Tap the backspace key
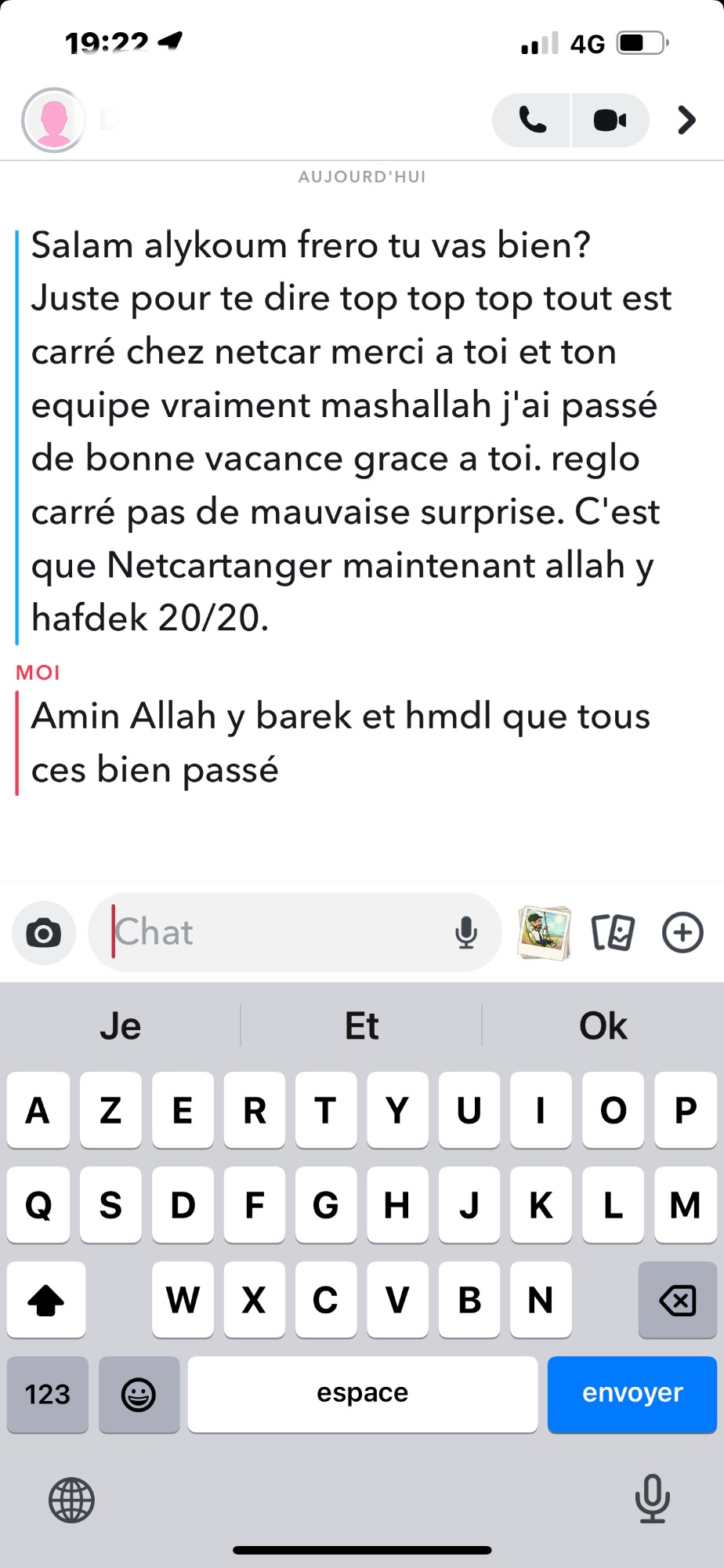This screenshot has width=724, height=1568. pyautogui.click(x=678, y=1300)
